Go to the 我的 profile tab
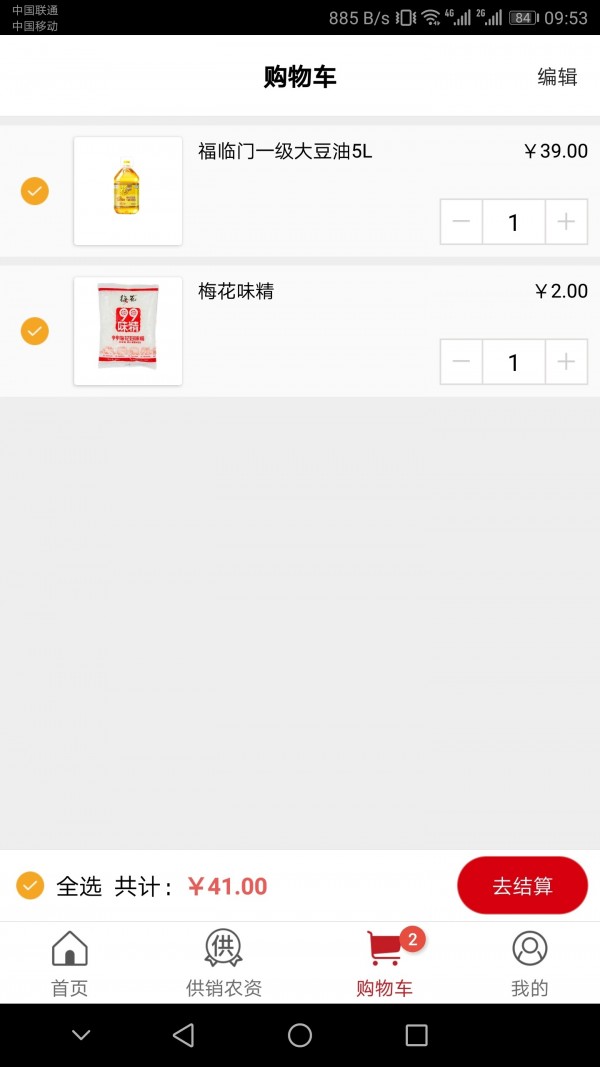 [529, 963]
